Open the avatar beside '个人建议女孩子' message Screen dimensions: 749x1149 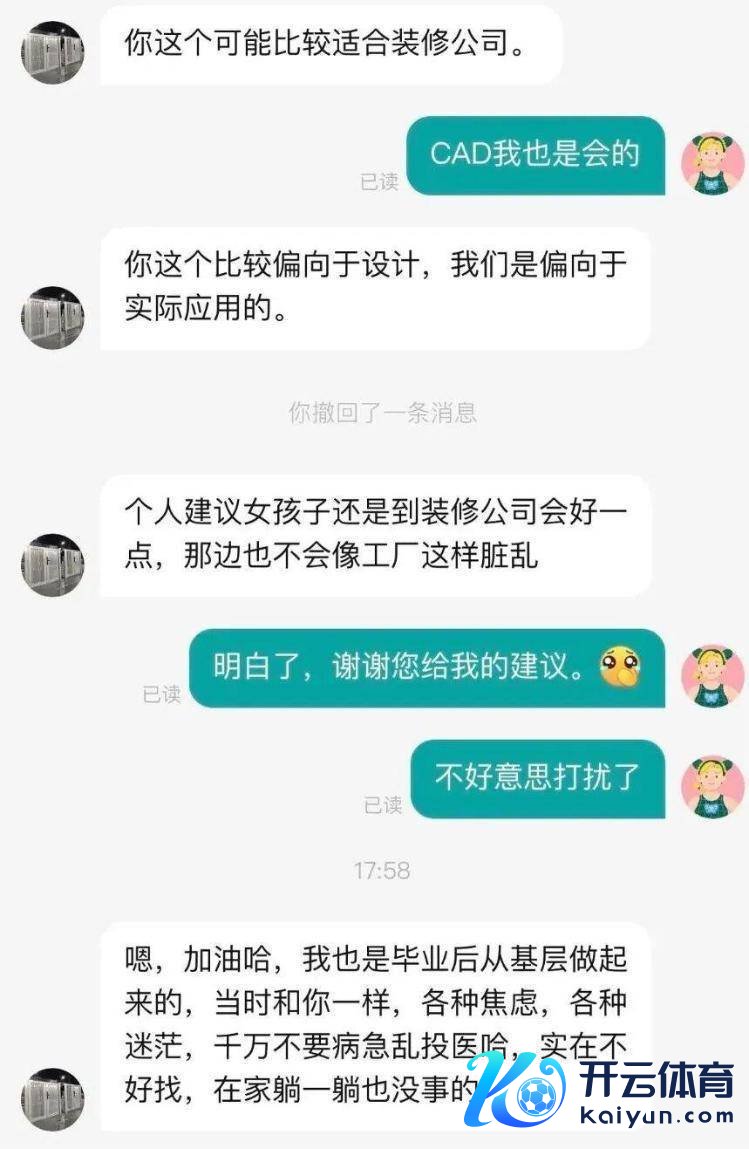[x=52, y=565]
